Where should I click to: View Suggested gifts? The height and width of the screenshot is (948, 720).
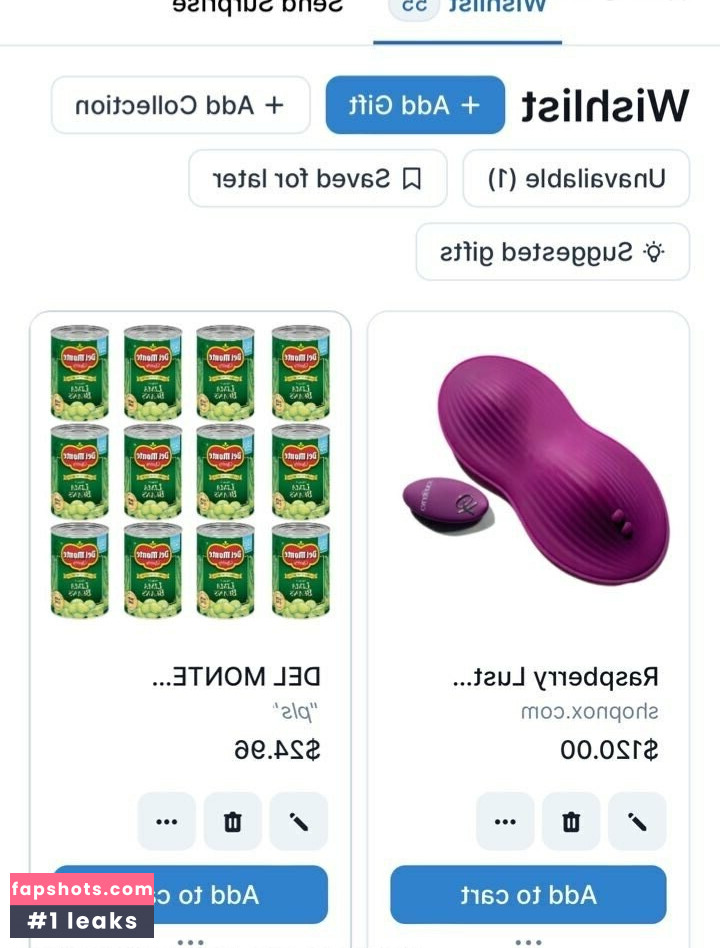point(553,252)
